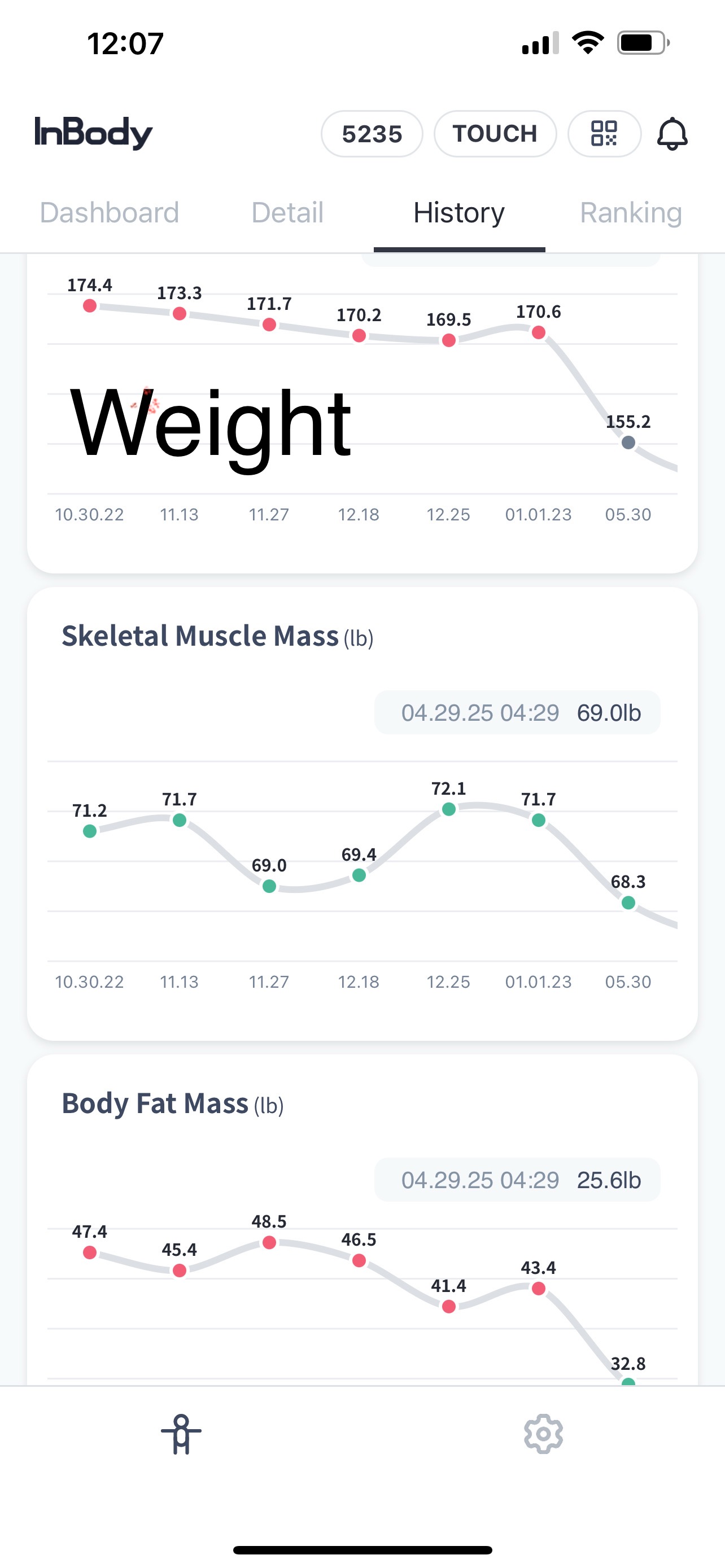725x1568 pixels.
Task: Select the History tab
Action: [x=459, y=213]
